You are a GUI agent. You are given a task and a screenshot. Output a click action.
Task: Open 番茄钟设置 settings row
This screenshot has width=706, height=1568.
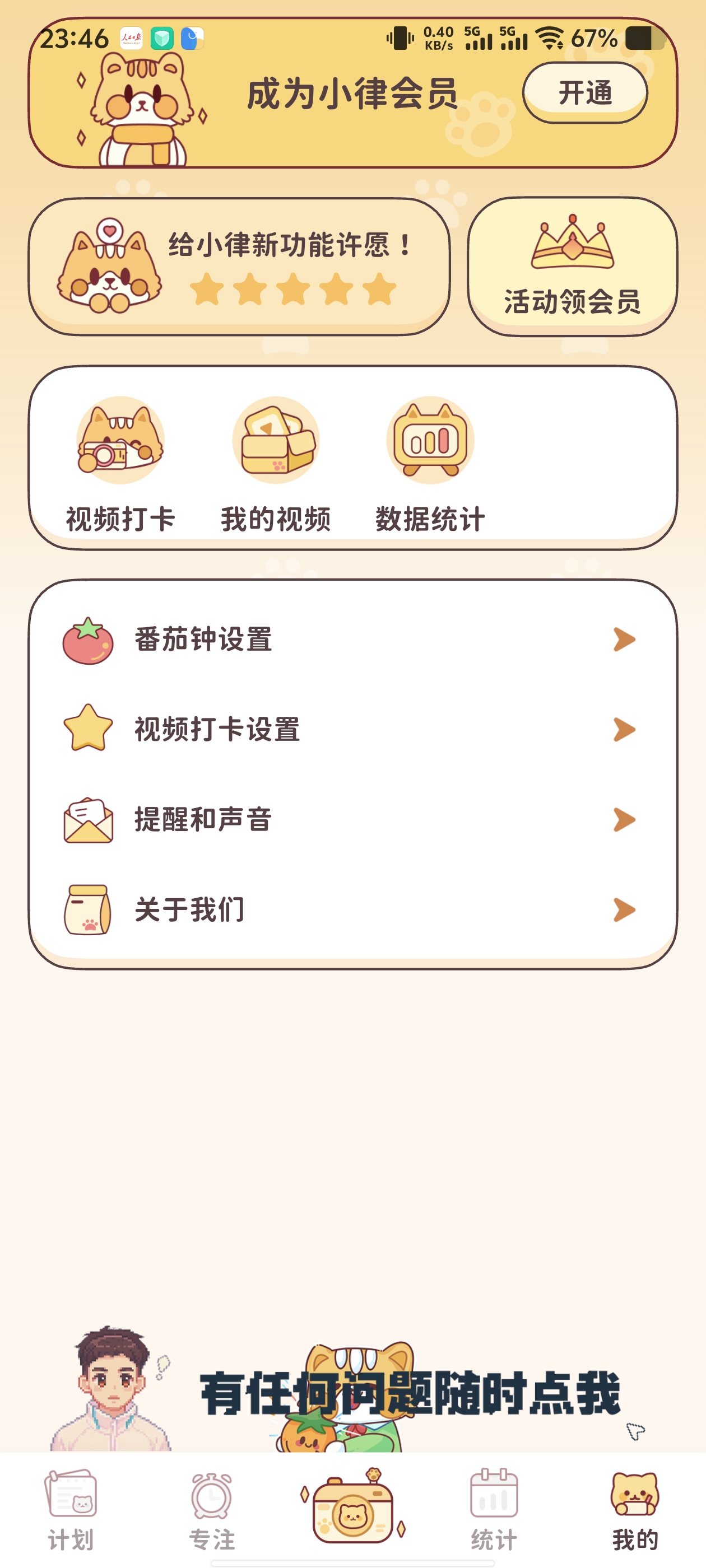tap(352, 640)
